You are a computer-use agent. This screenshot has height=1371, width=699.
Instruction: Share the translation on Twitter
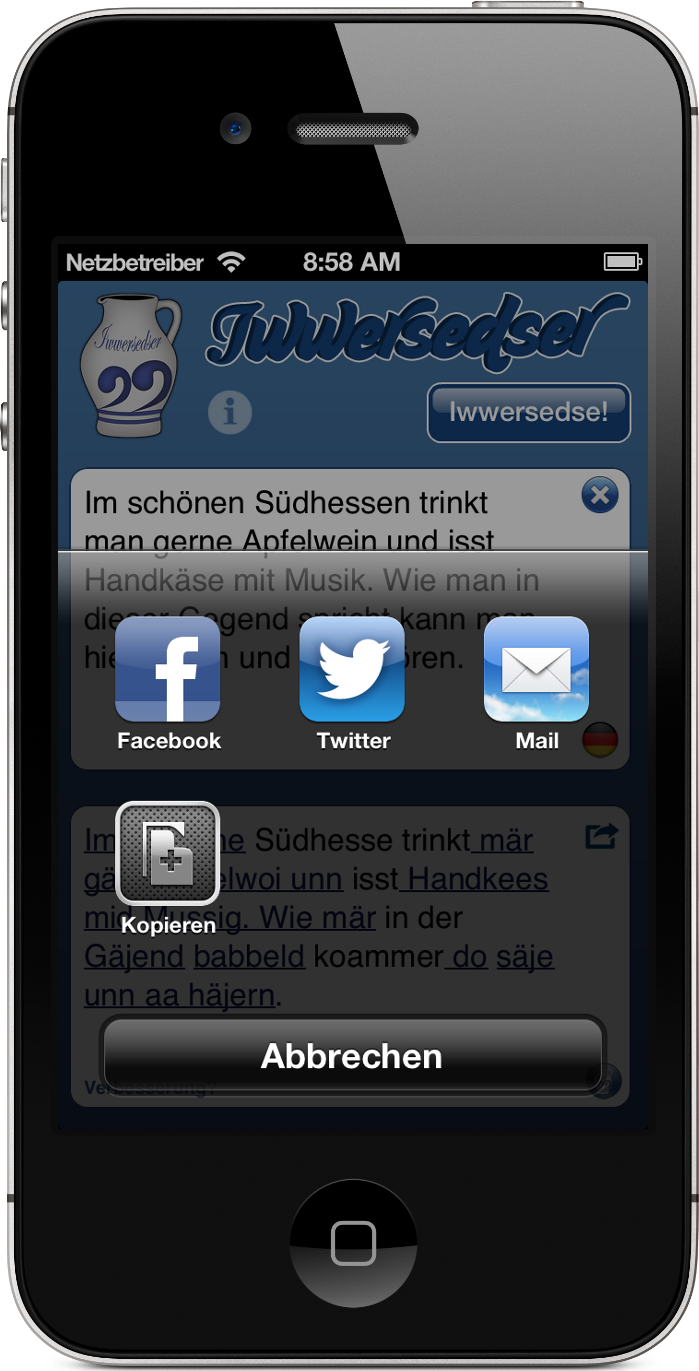point(352,669)
